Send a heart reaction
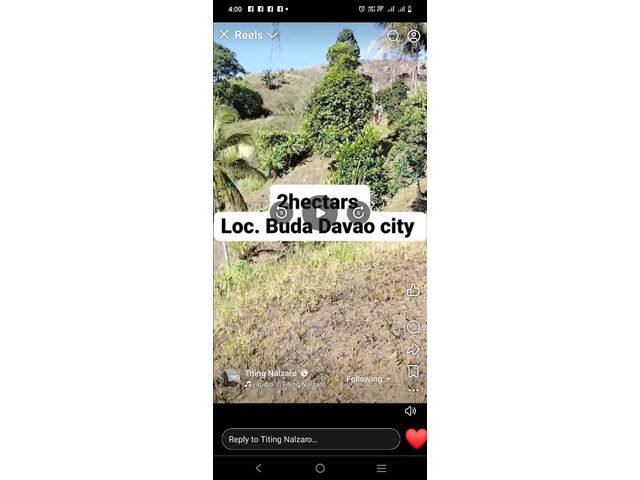The width and height of the screenshot is (640, 480). [416, 439]
